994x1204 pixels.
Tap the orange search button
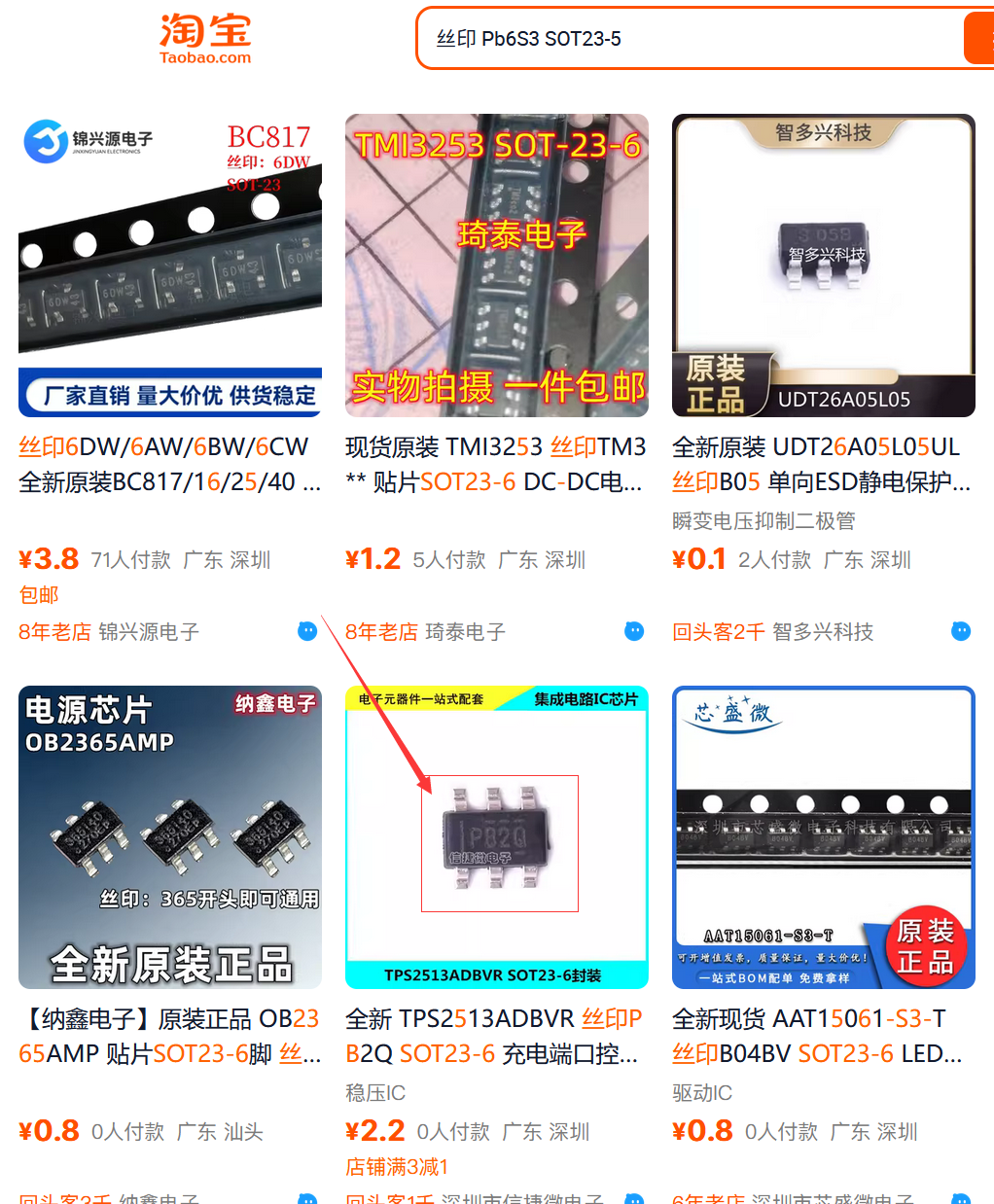978,39
